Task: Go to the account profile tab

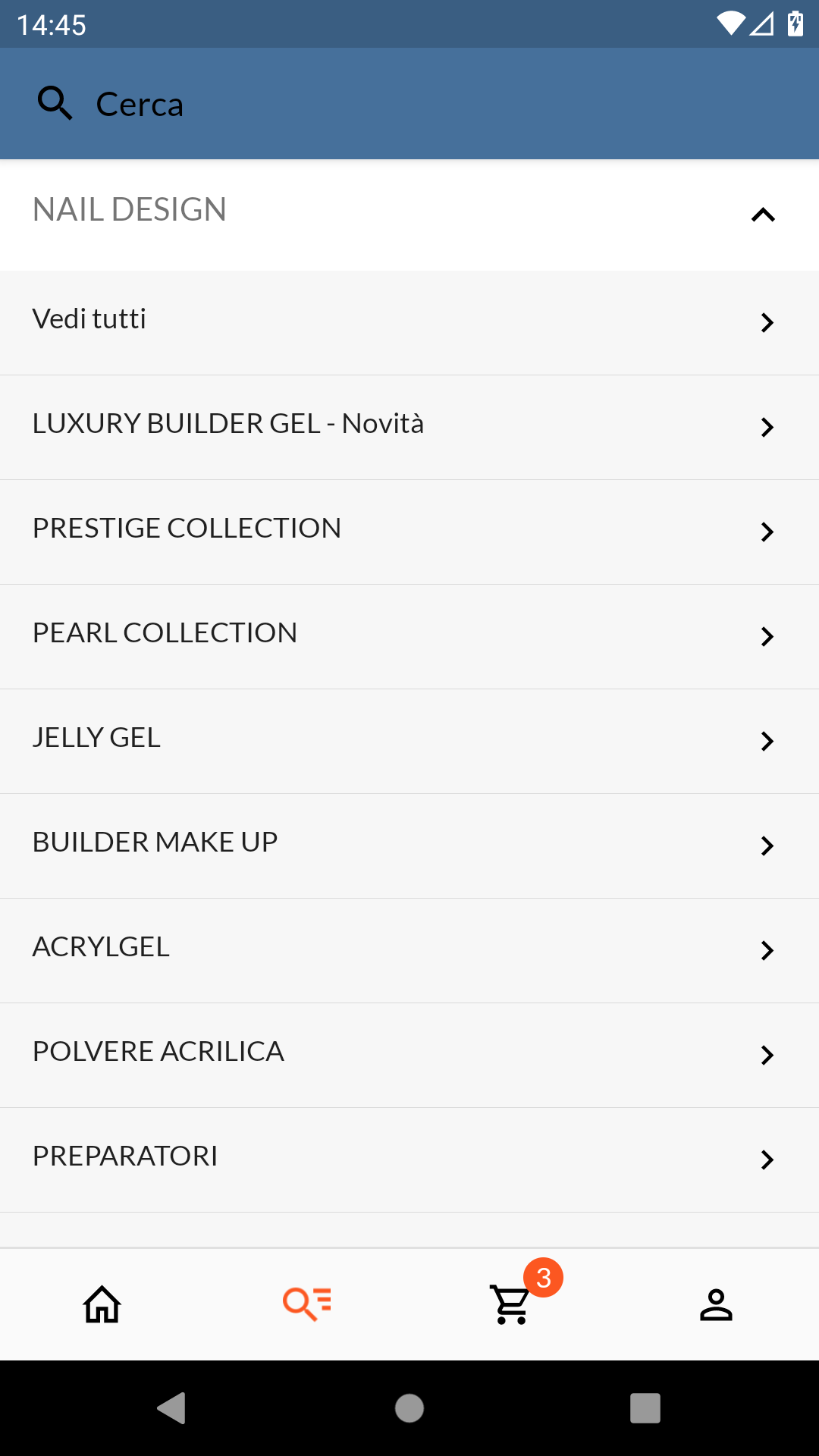Action: click(x=716, y=1304)
